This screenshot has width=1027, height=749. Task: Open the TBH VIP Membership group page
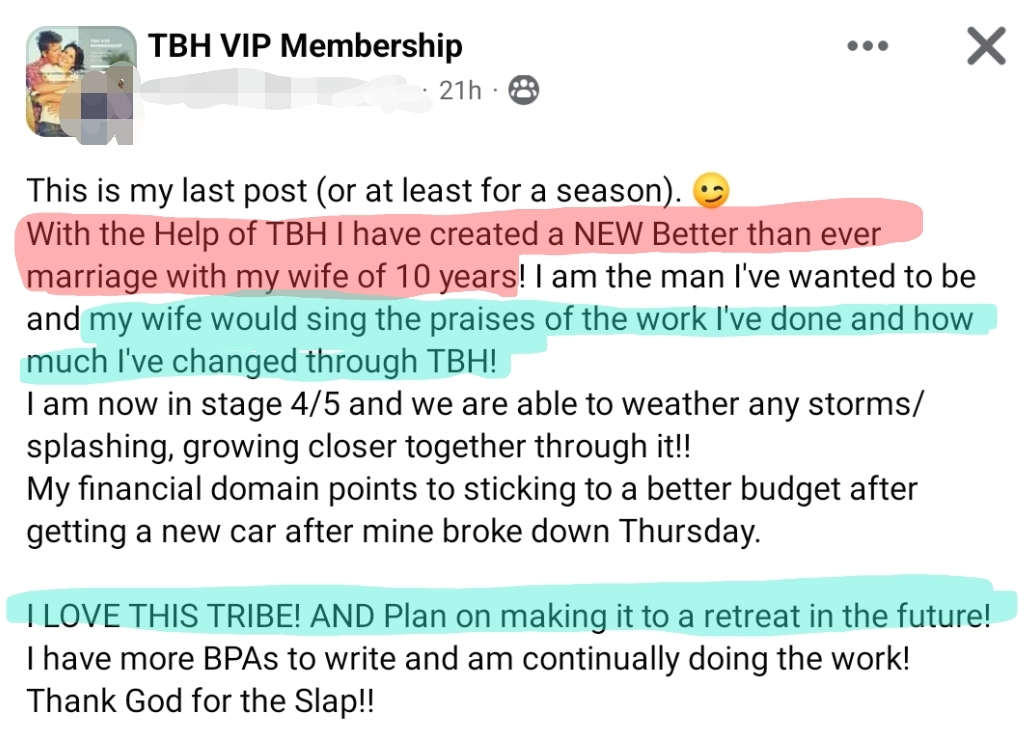tap(305, 45)
